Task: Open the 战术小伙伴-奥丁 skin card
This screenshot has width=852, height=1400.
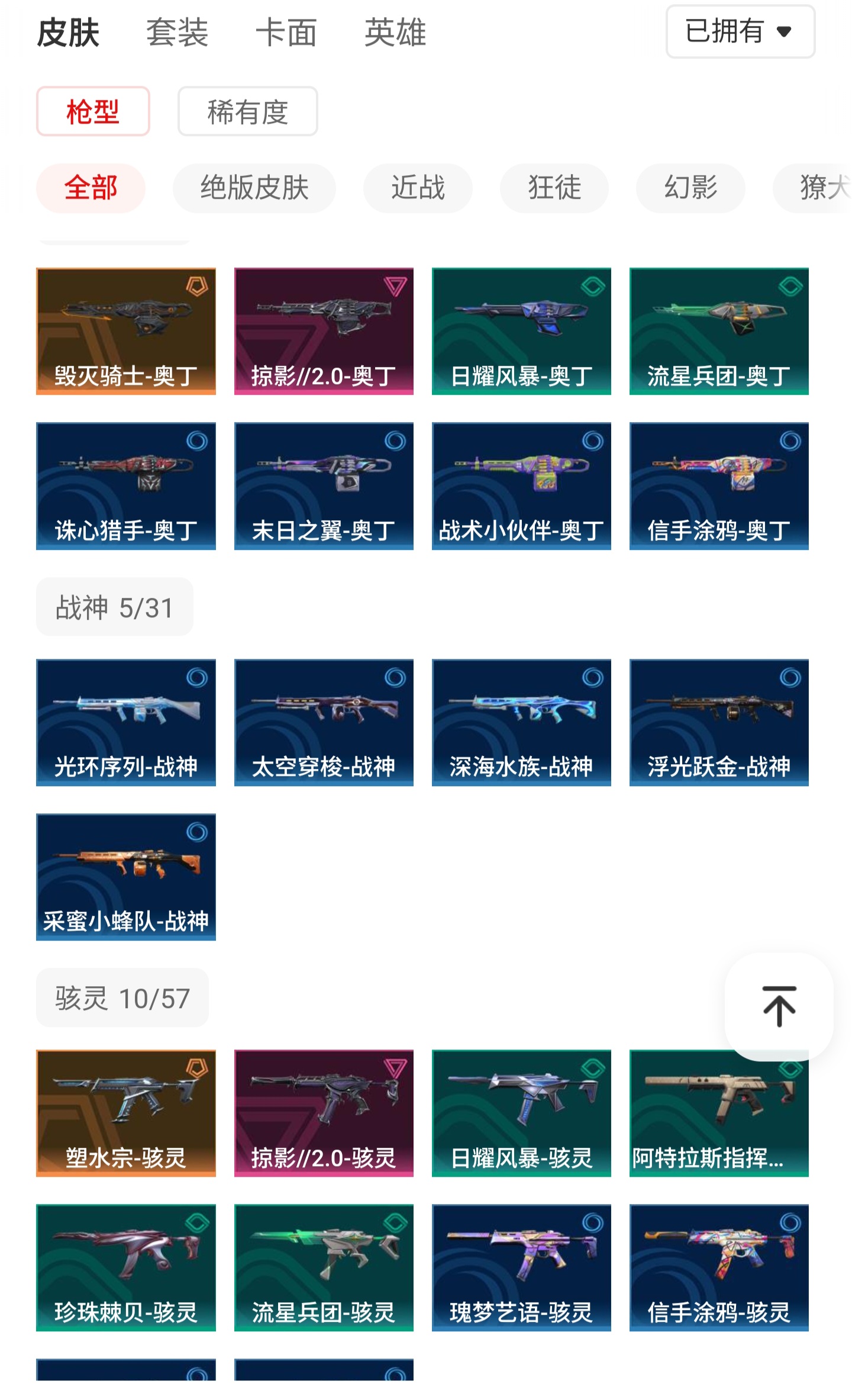Action: coord(521,485)
